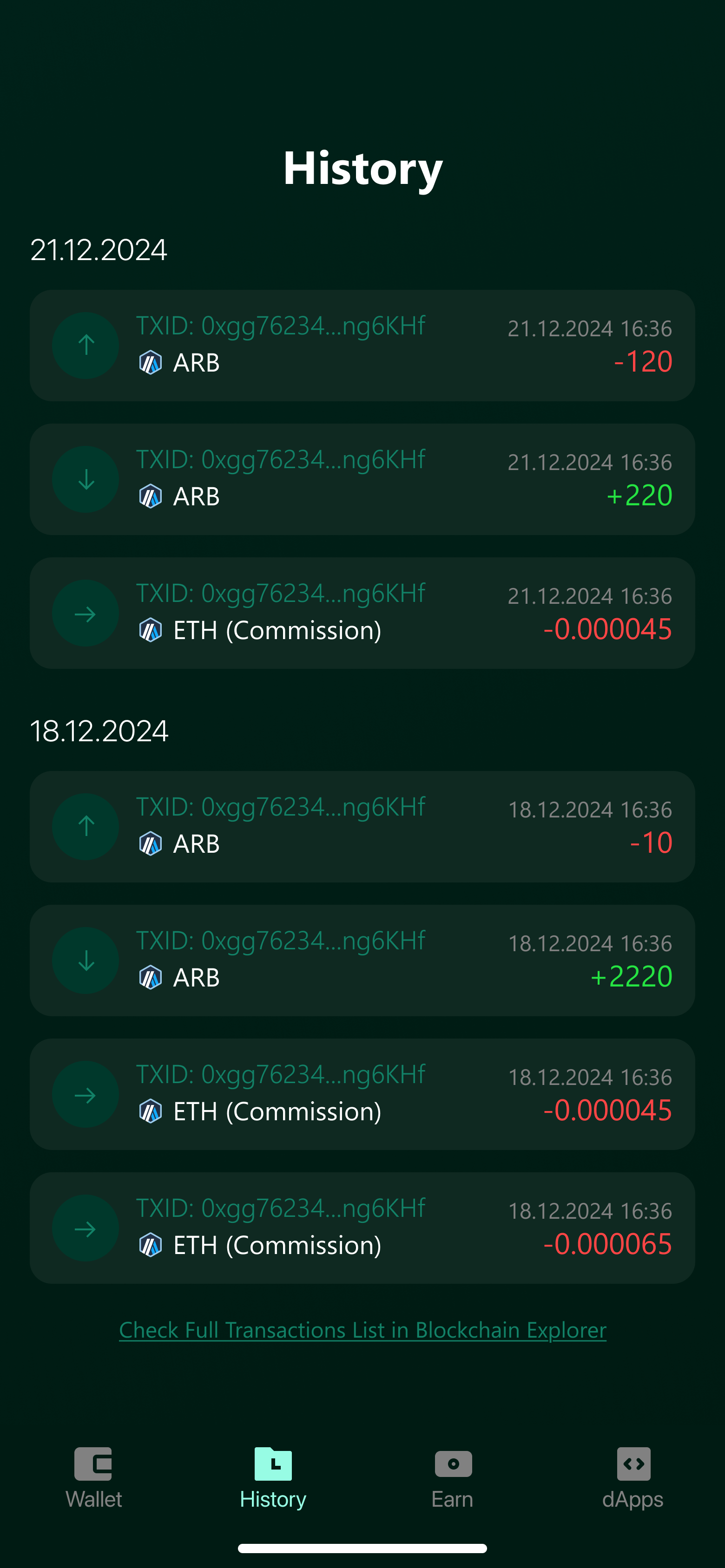
Task: View the +2220 ARB received transaction
Action: [x=362, y=960]
